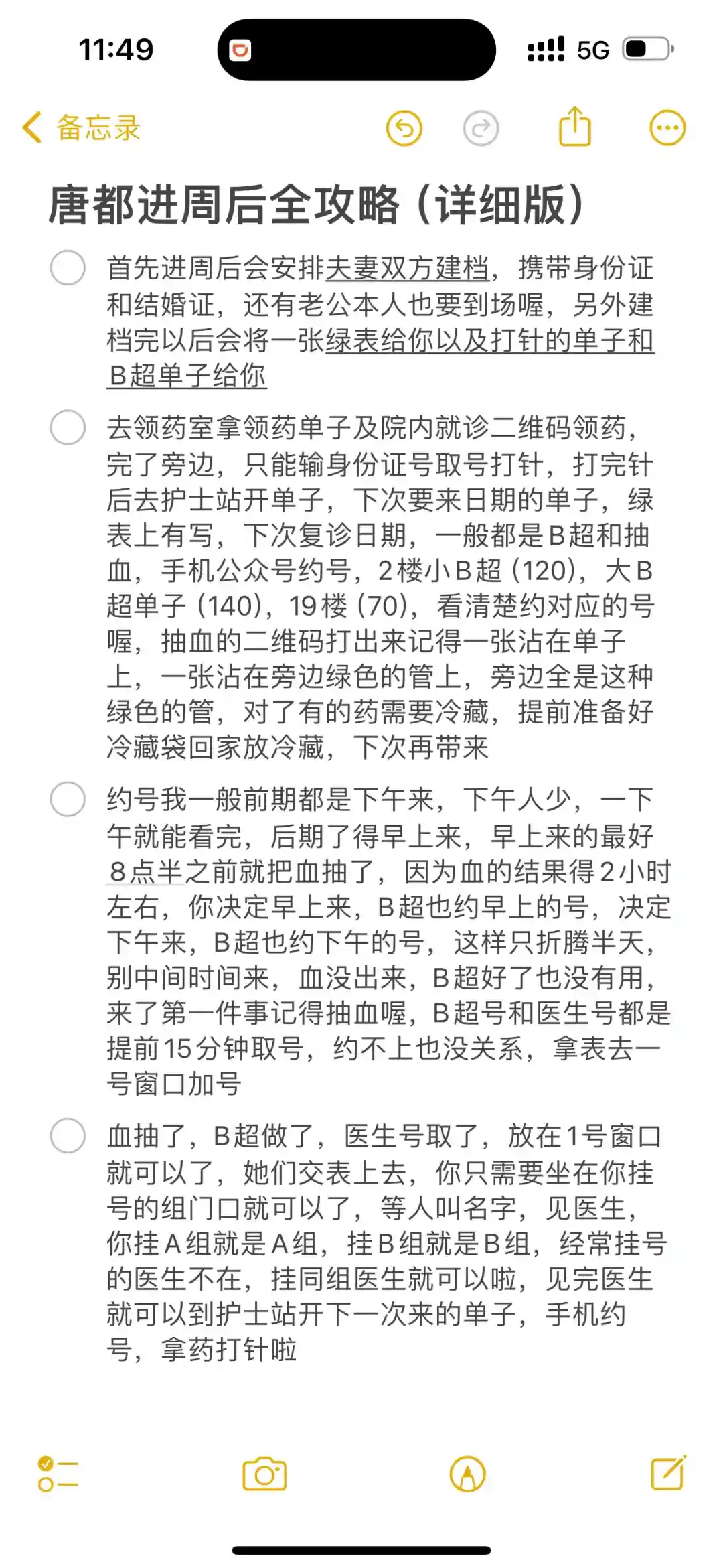Check off the item starting with 首先进周后
723x1568 pixels.
68,268
